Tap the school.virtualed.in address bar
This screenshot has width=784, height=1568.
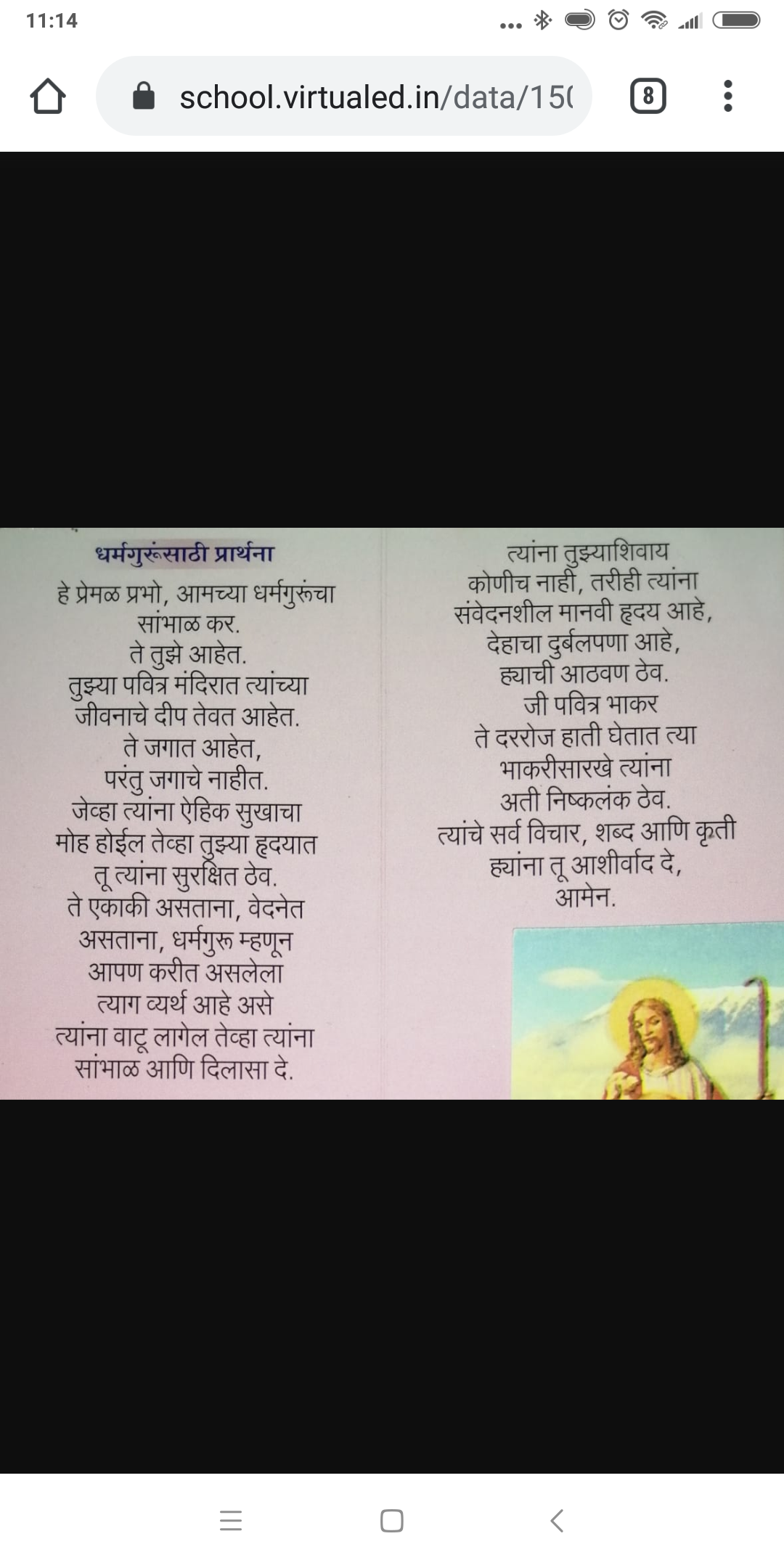(344, 96)
